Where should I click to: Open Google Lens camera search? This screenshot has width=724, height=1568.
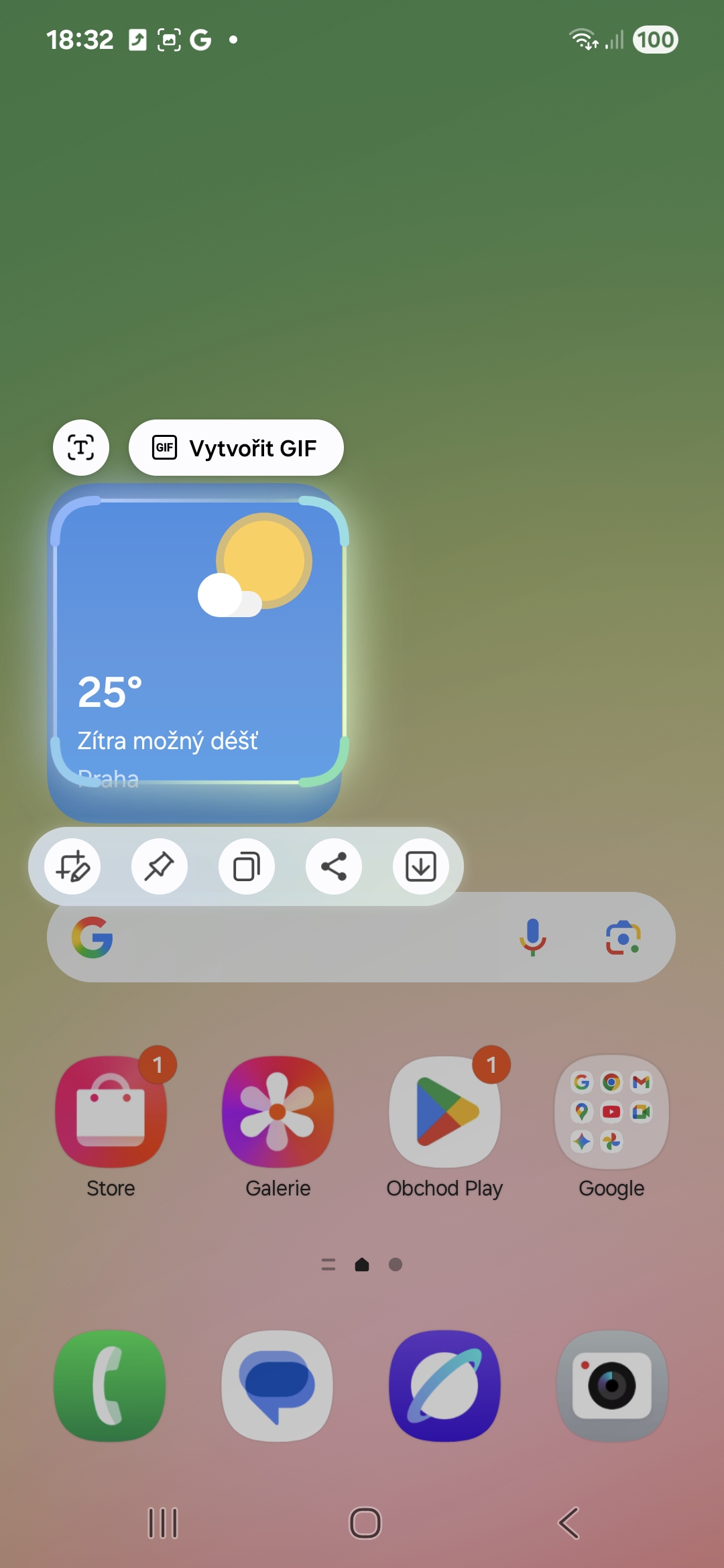623,937
